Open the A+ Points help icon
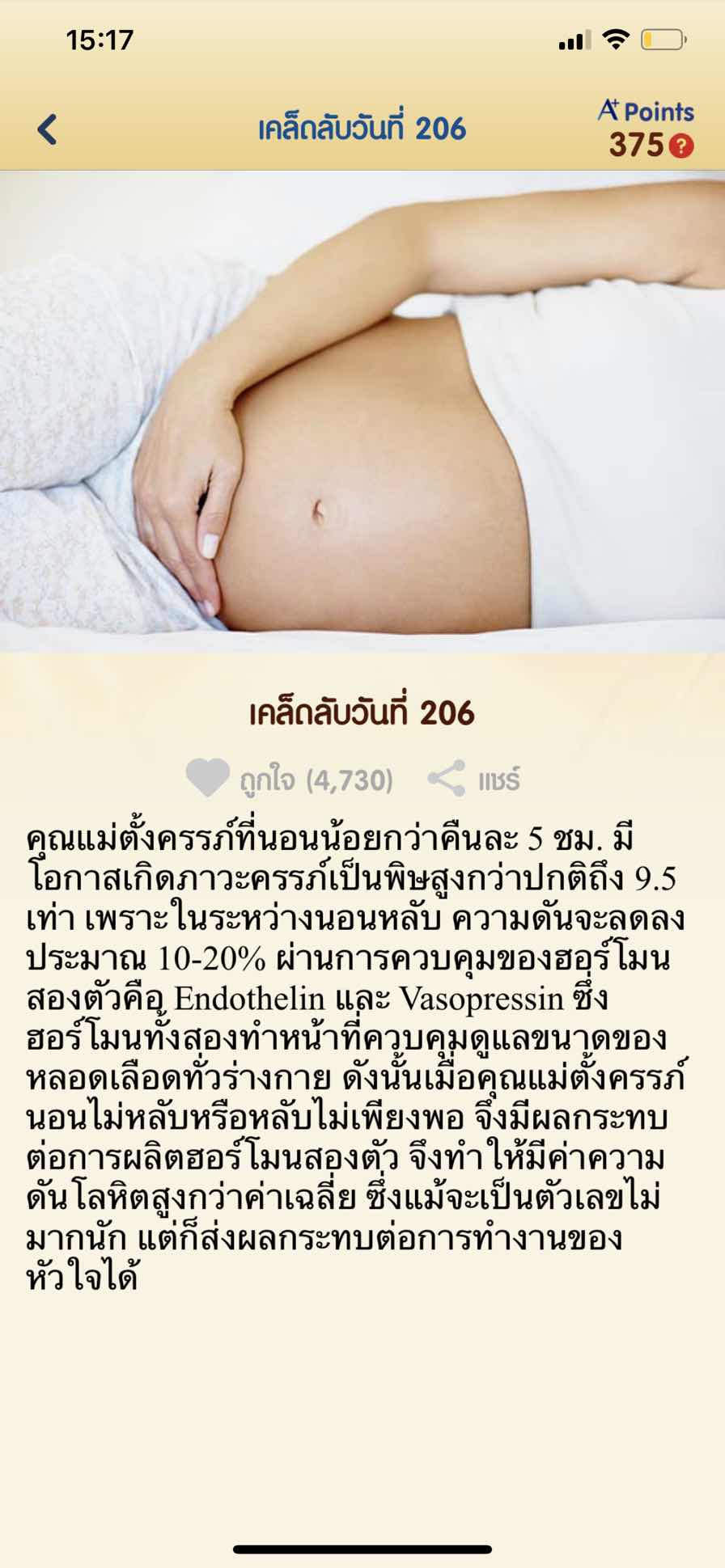Screen dimensions: 725x1568 pos(682,146)
